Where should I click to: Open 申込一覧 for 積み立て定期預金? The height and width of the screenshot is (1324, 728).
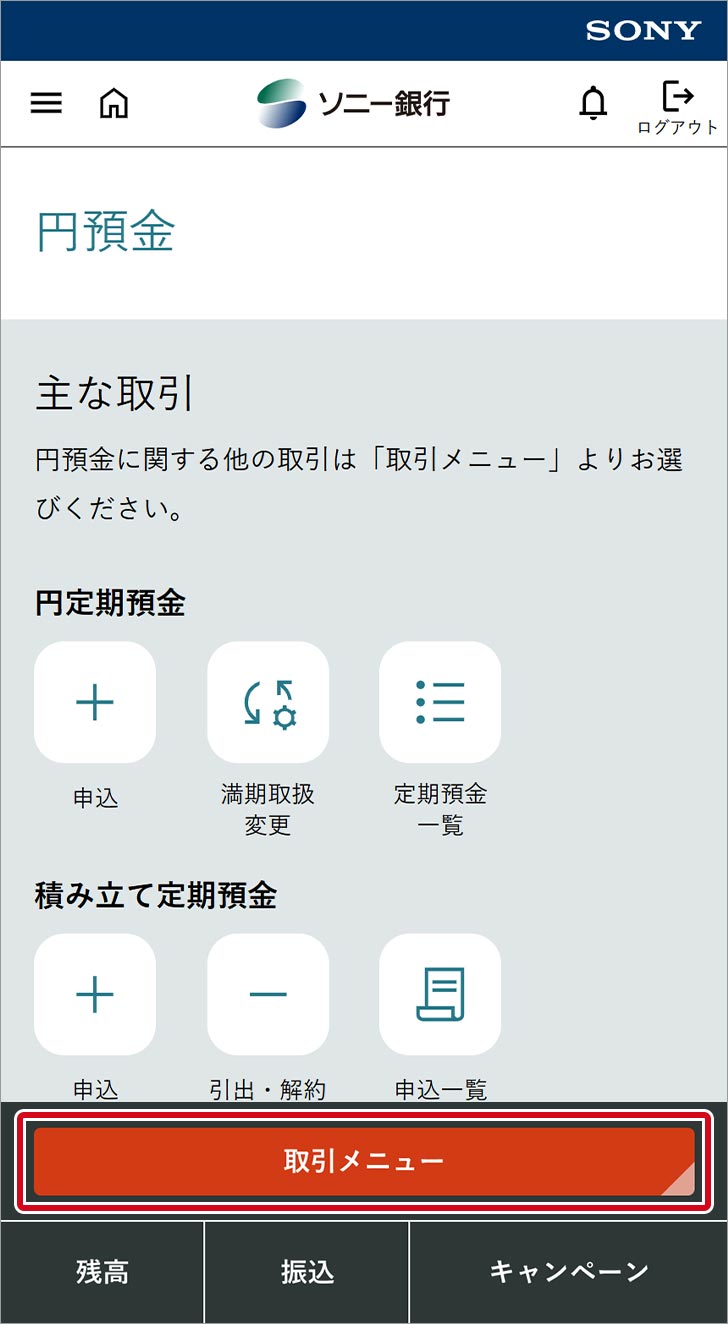440,994
